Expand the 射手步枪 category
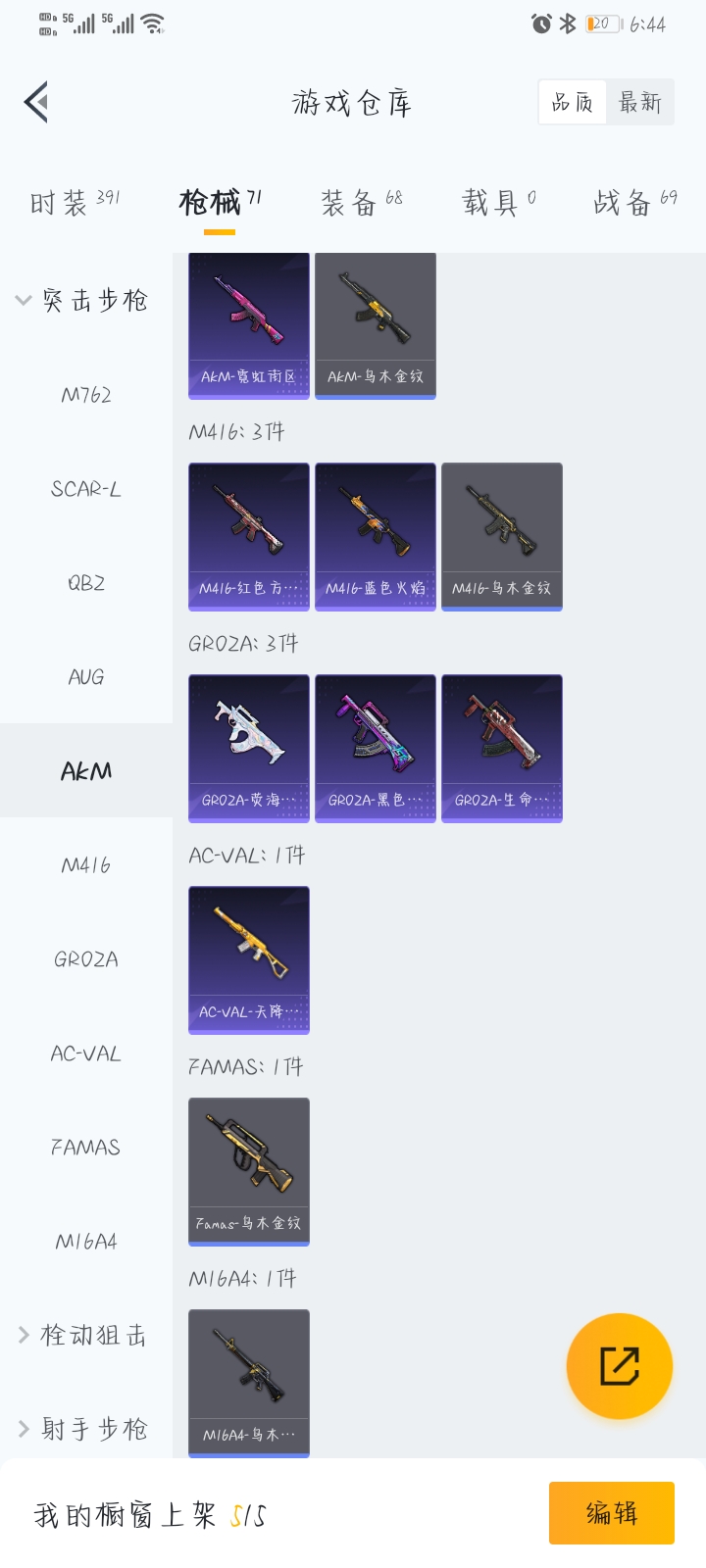This screenshot has height=1568, width=706. click(83, 1429)
